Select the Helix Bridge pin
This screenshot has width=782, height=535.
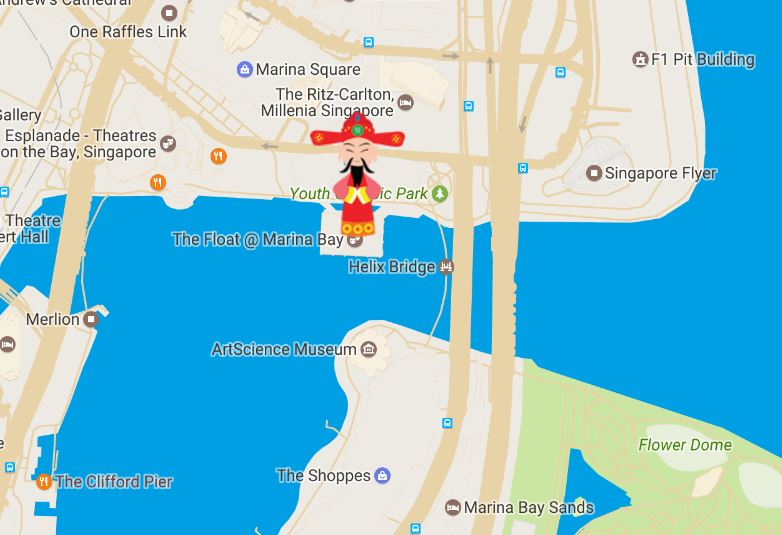(x=446, y=267)
